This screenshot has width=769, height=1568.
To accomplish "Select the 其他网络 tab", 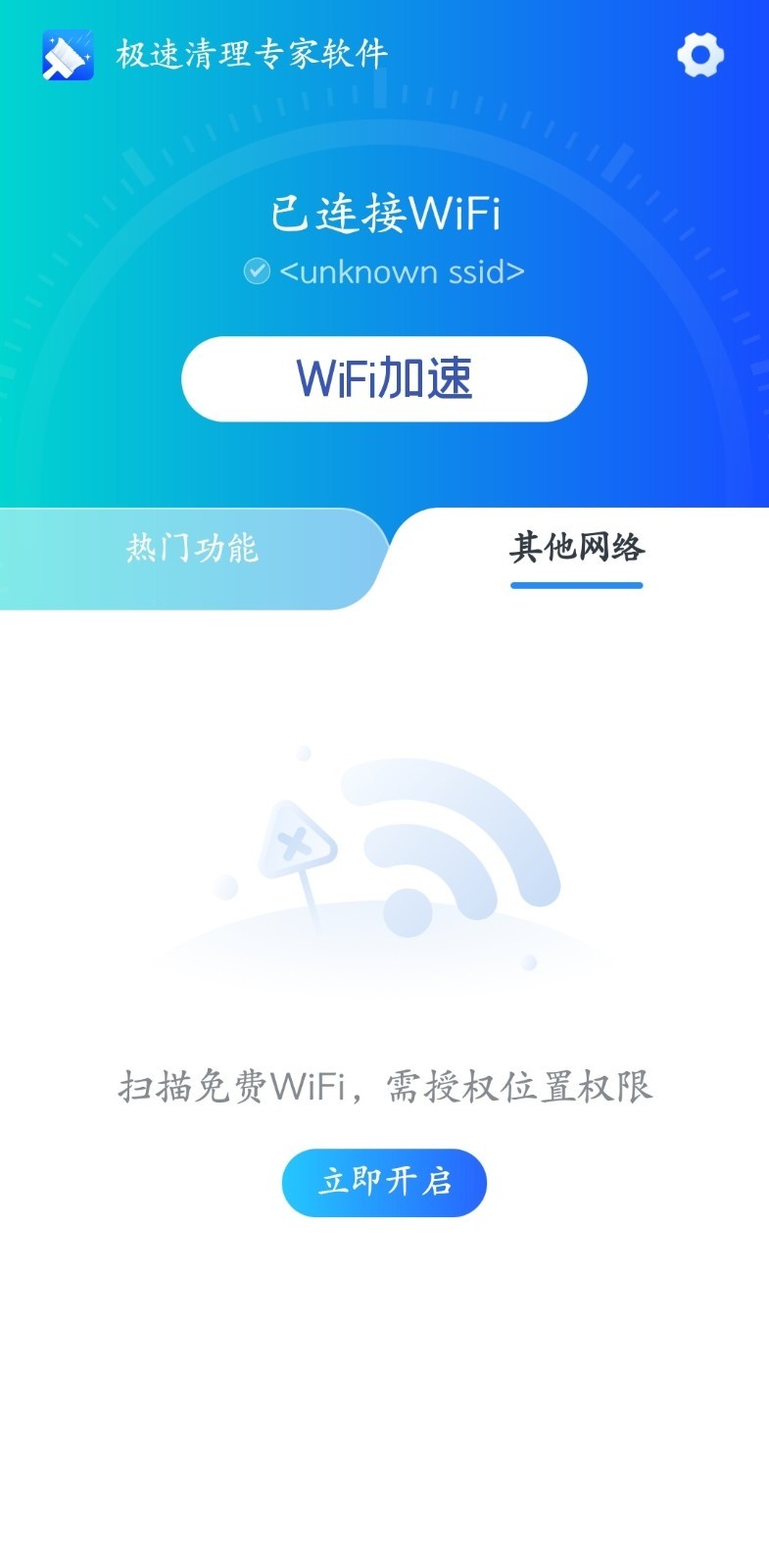I will [576, 551].
